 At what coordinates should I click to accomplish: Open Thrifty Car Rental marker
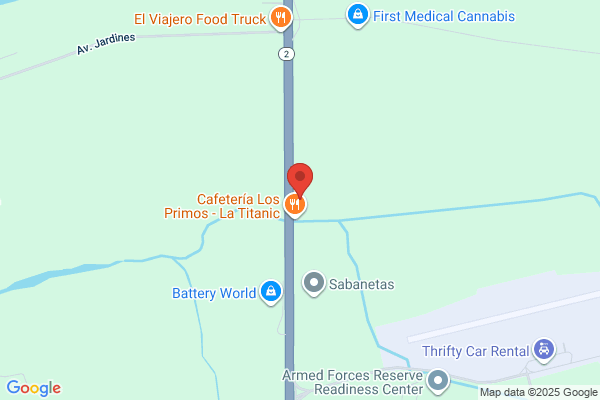[543, 350]
